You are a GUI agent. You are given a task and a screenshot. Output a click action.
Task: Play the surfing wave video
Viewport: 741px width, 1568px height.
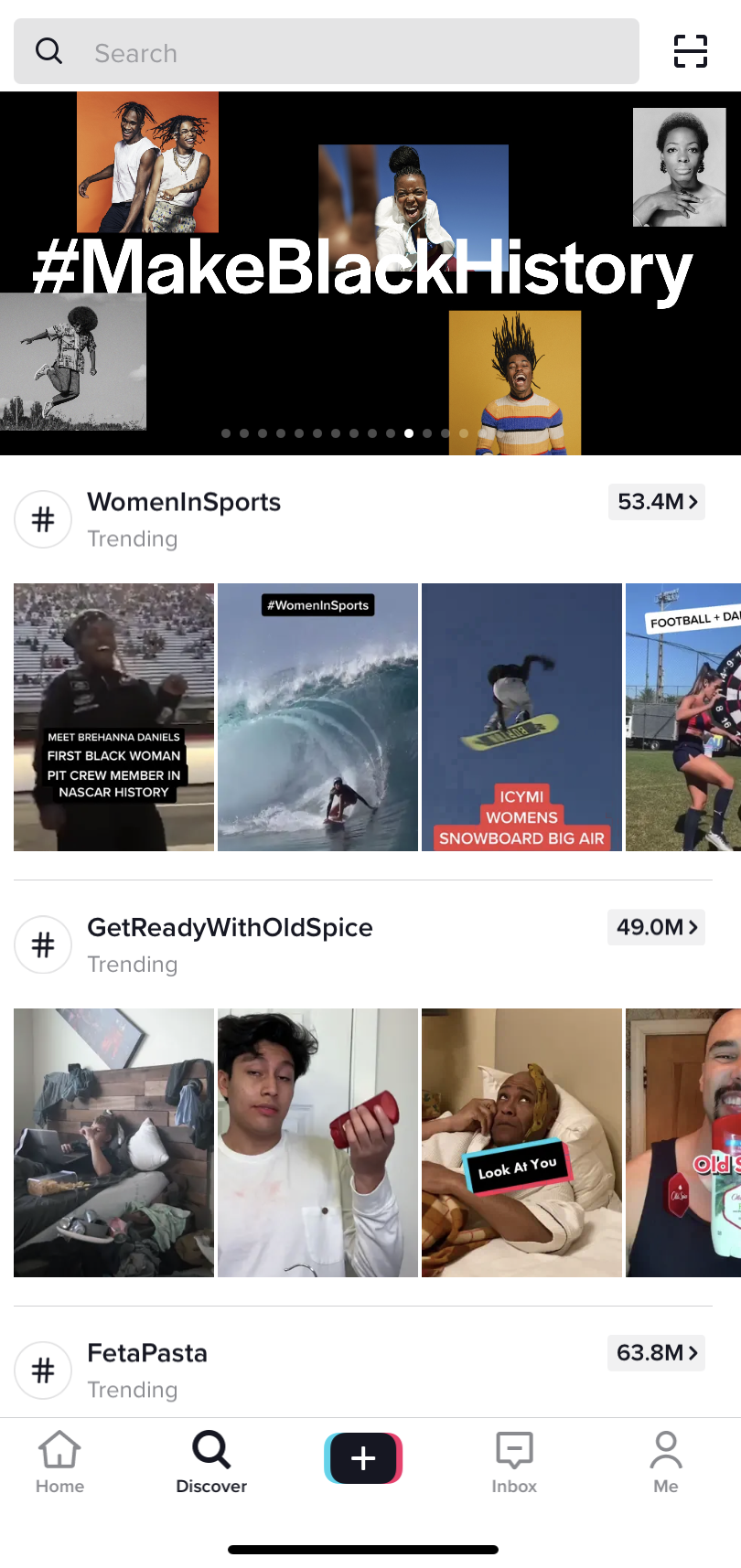(x=317, y=717)
